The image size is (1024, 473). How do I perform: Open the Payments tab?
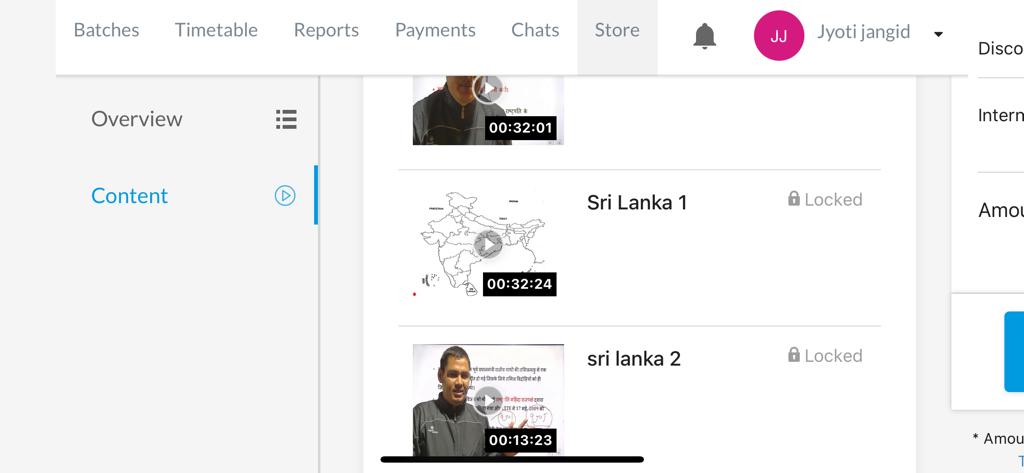coord(435,30)
